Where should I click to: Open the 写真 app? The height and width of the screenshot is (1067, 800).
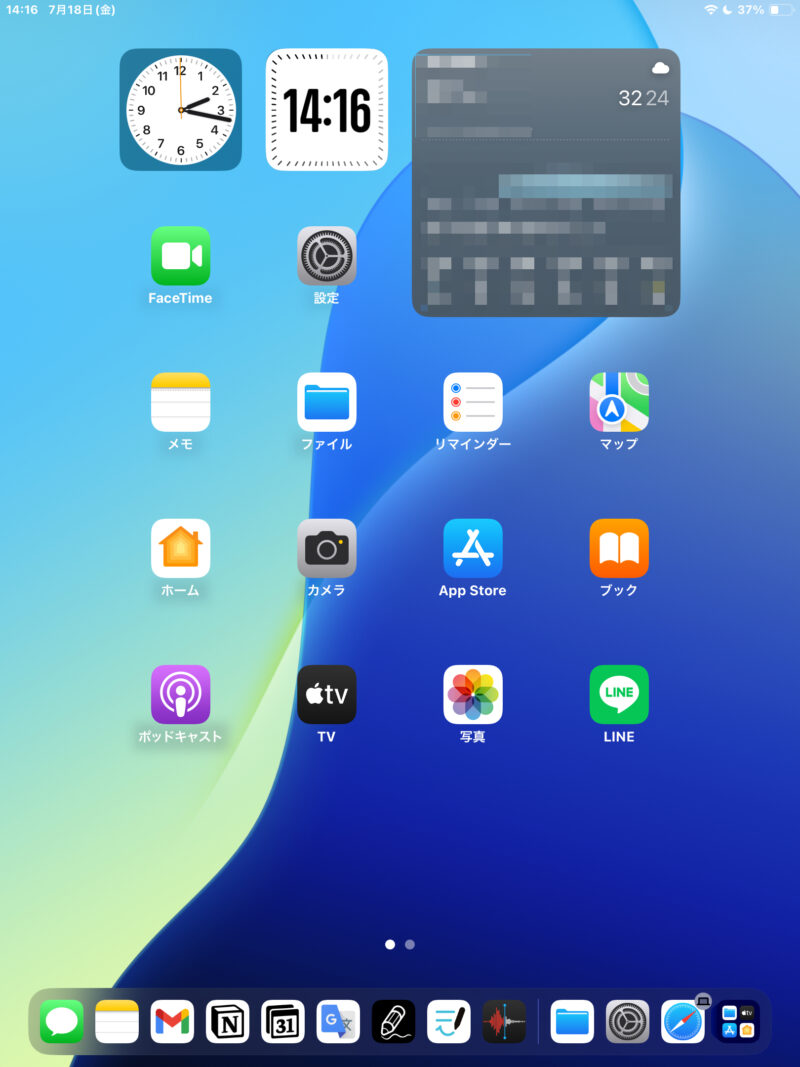tap(473, 694)
